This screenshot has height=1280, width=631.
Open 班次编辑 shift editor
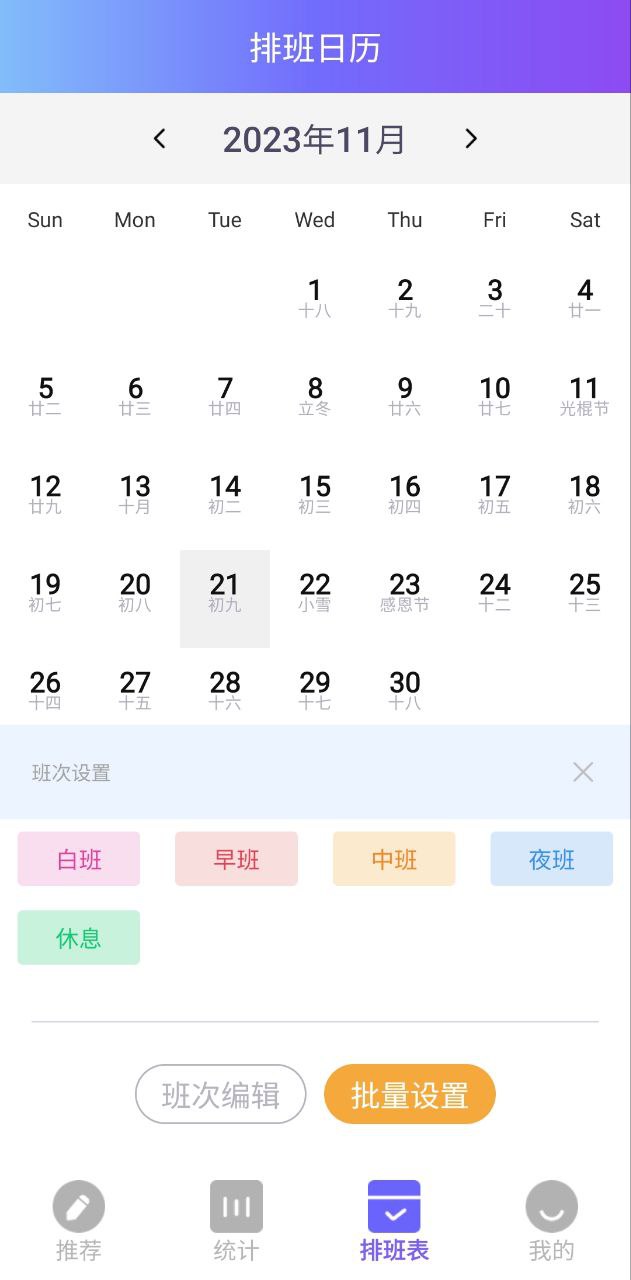[220, 1094]
